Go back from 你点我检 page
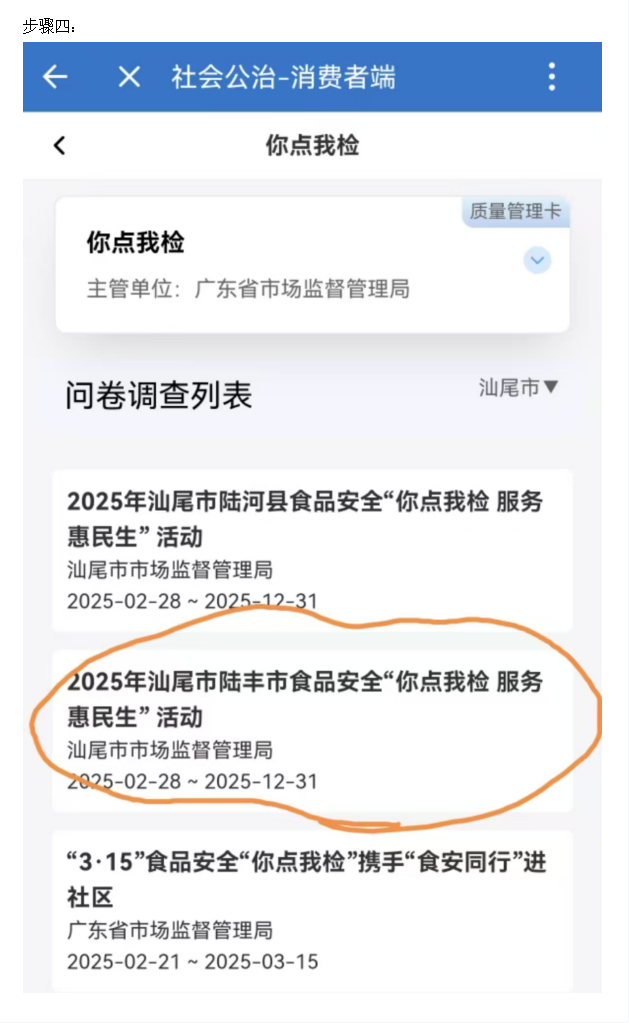This screenshot has width=629, height=1023. (60, 146)
